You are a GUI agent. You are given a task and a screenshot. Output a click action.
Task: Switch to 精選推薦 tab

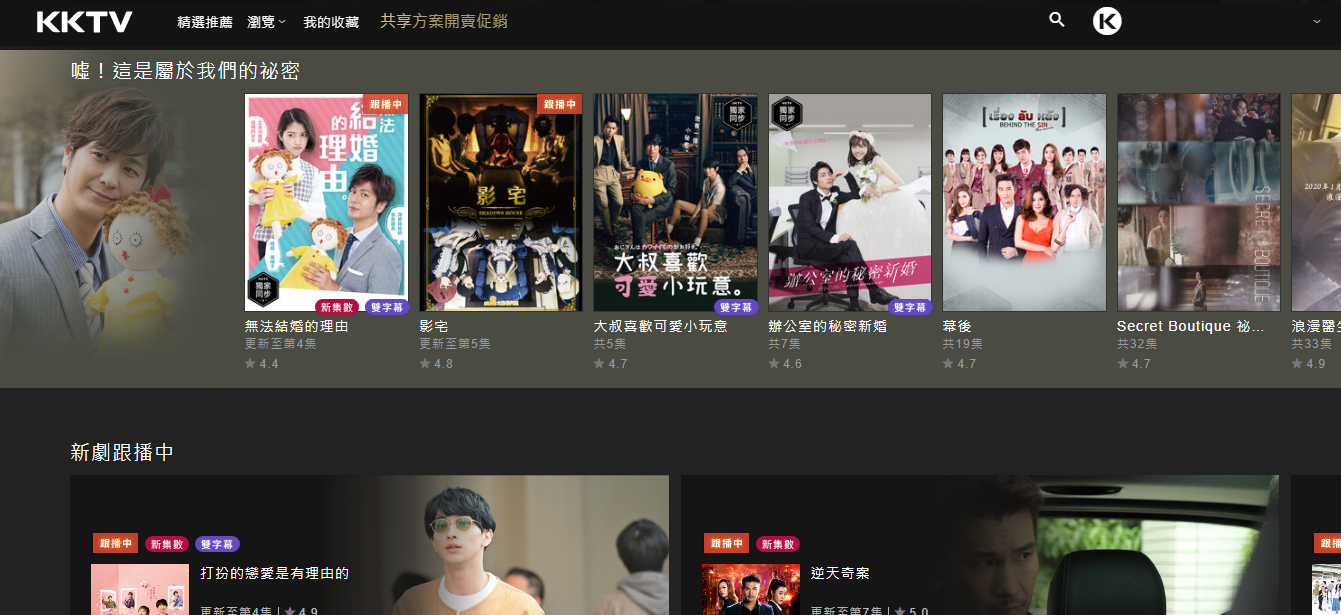[204, 22]
